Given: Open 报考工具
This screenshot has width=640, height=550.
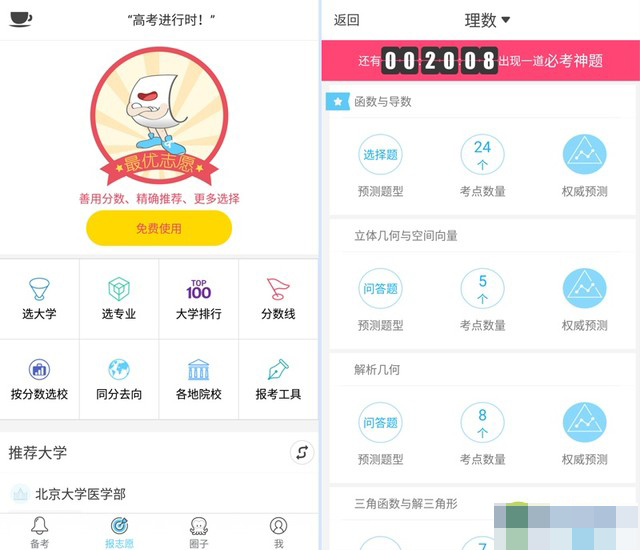Looking at the screenshot, I should point(278,379).
